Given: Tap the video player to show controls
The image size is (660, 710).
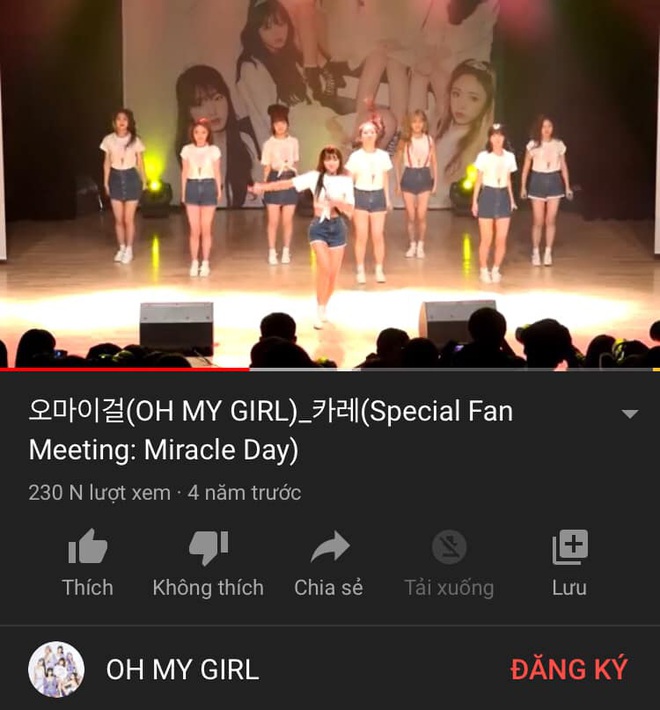Looking at the screenshot, I should [x=330, y=185].
